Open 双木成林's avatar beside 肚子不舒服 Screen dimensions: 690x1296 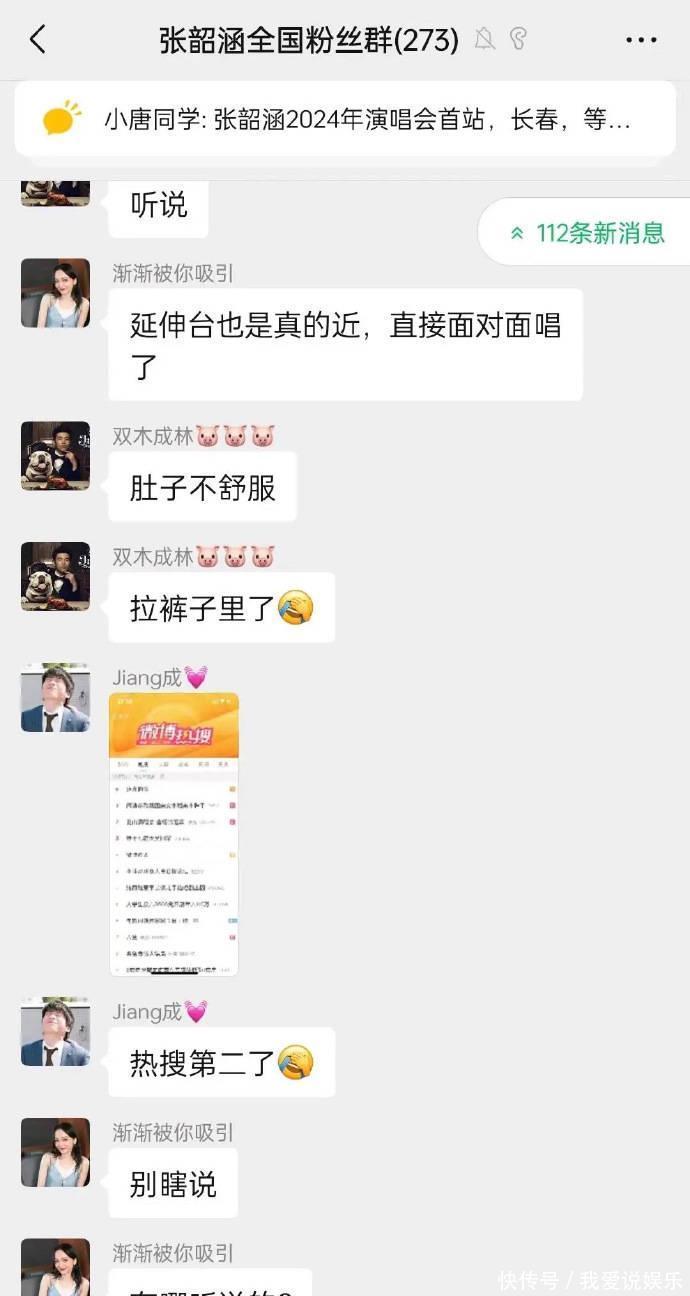55,456
